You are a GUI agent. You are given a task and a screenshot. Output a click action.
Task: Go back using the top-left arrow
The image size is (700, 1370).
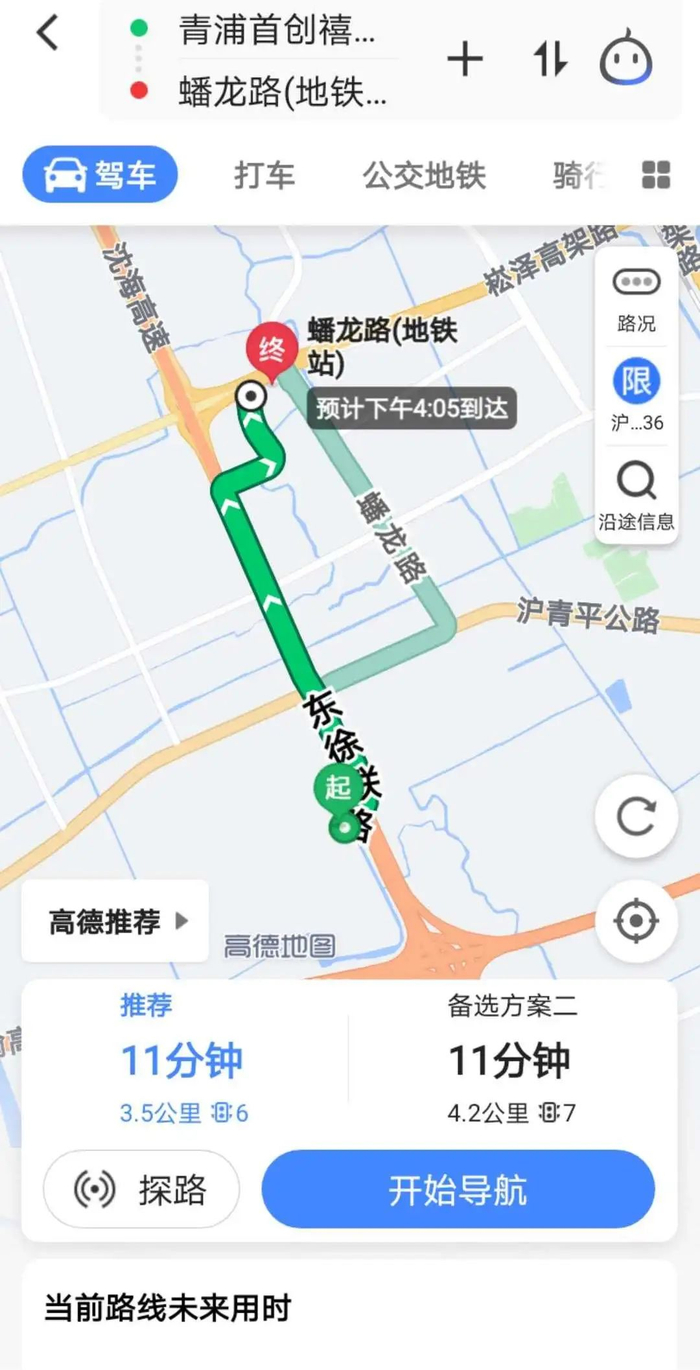47,34
